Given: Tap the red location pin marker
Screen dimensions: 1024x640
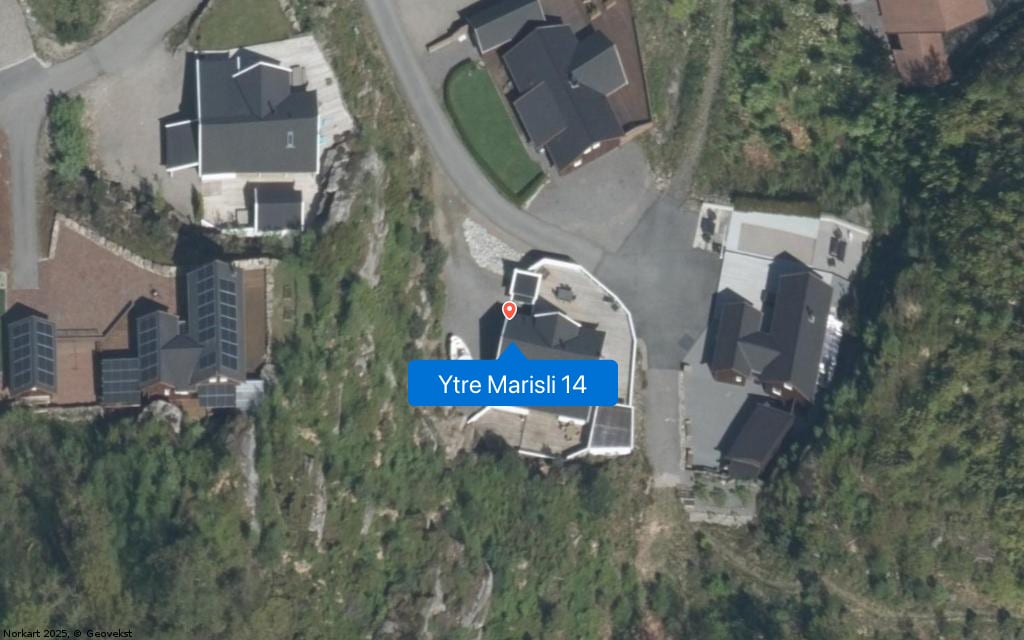Looking at the screenshot, I should pyautogui.click(x=509, y=310).
